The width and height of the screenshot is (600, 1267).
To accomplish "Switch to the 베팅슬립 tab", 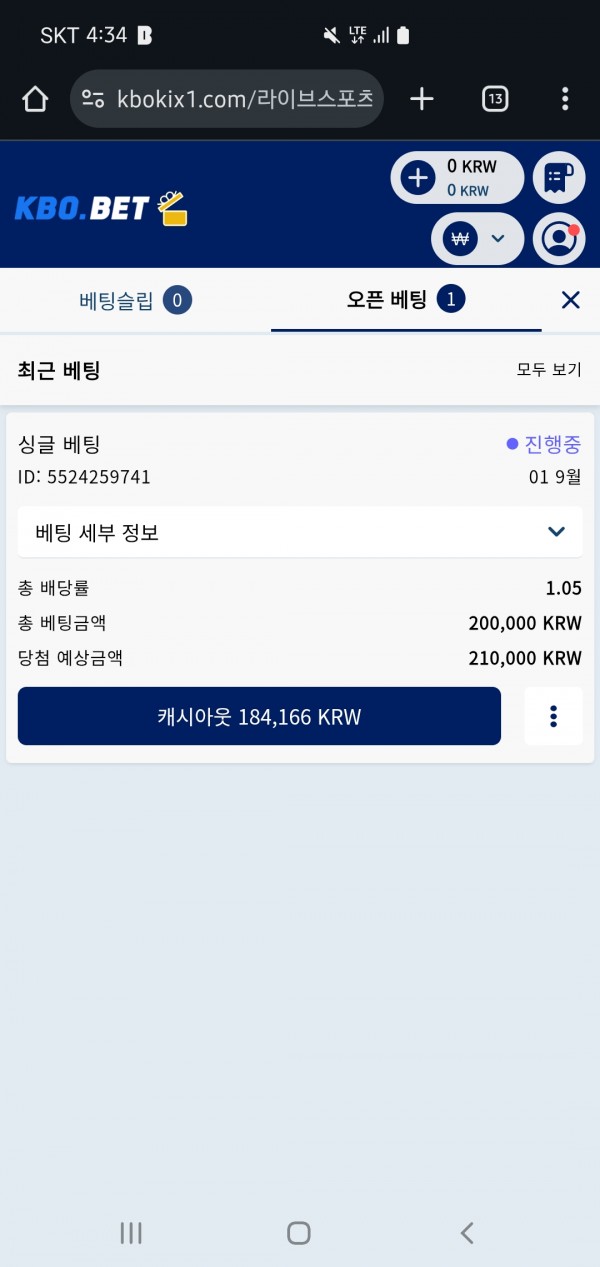I will (x=135, y=300).
